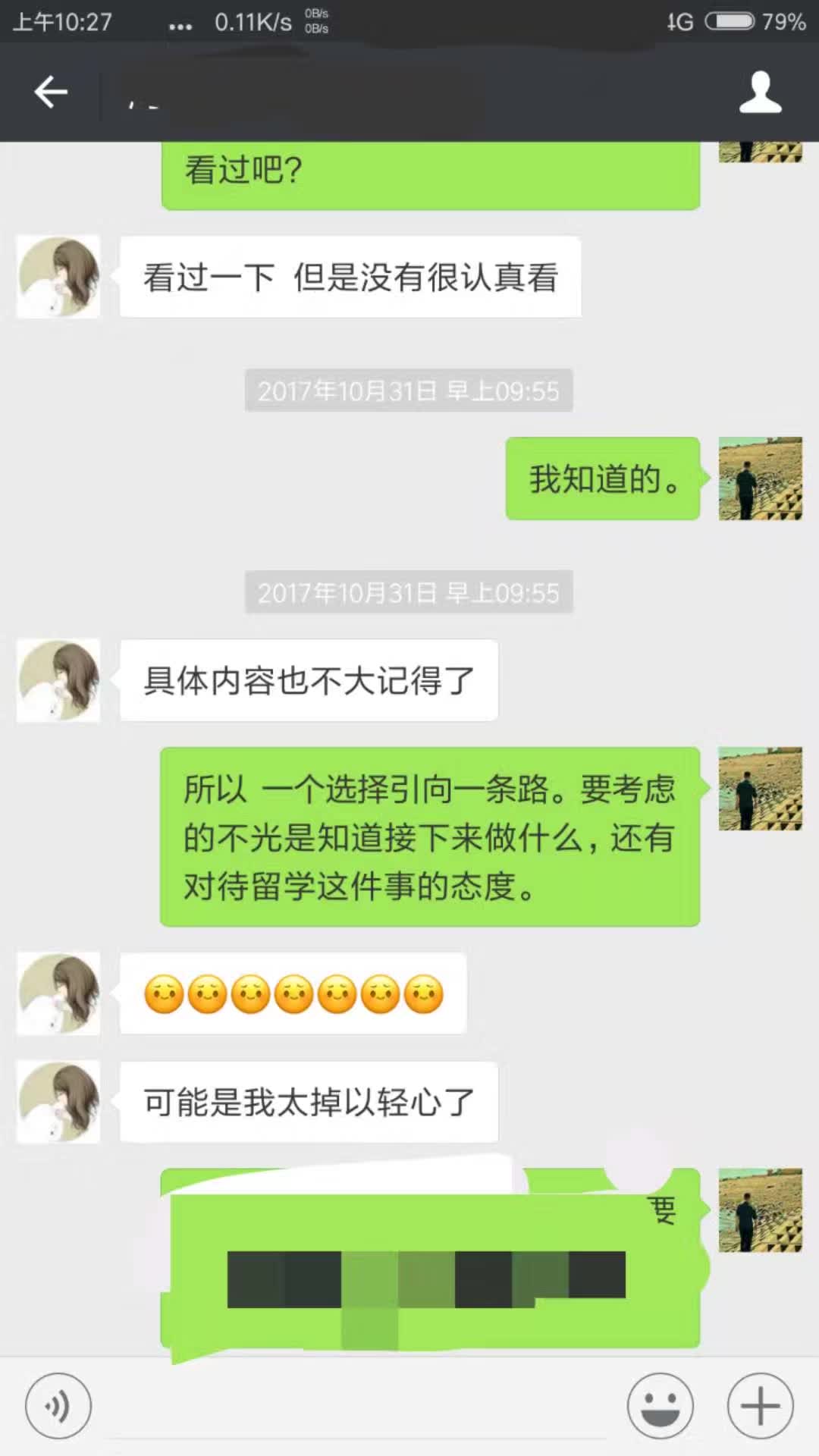Viewport: 819px width, 1456px height.
Task: Open my avatar beside 我知道的 message
Action: 760,479
